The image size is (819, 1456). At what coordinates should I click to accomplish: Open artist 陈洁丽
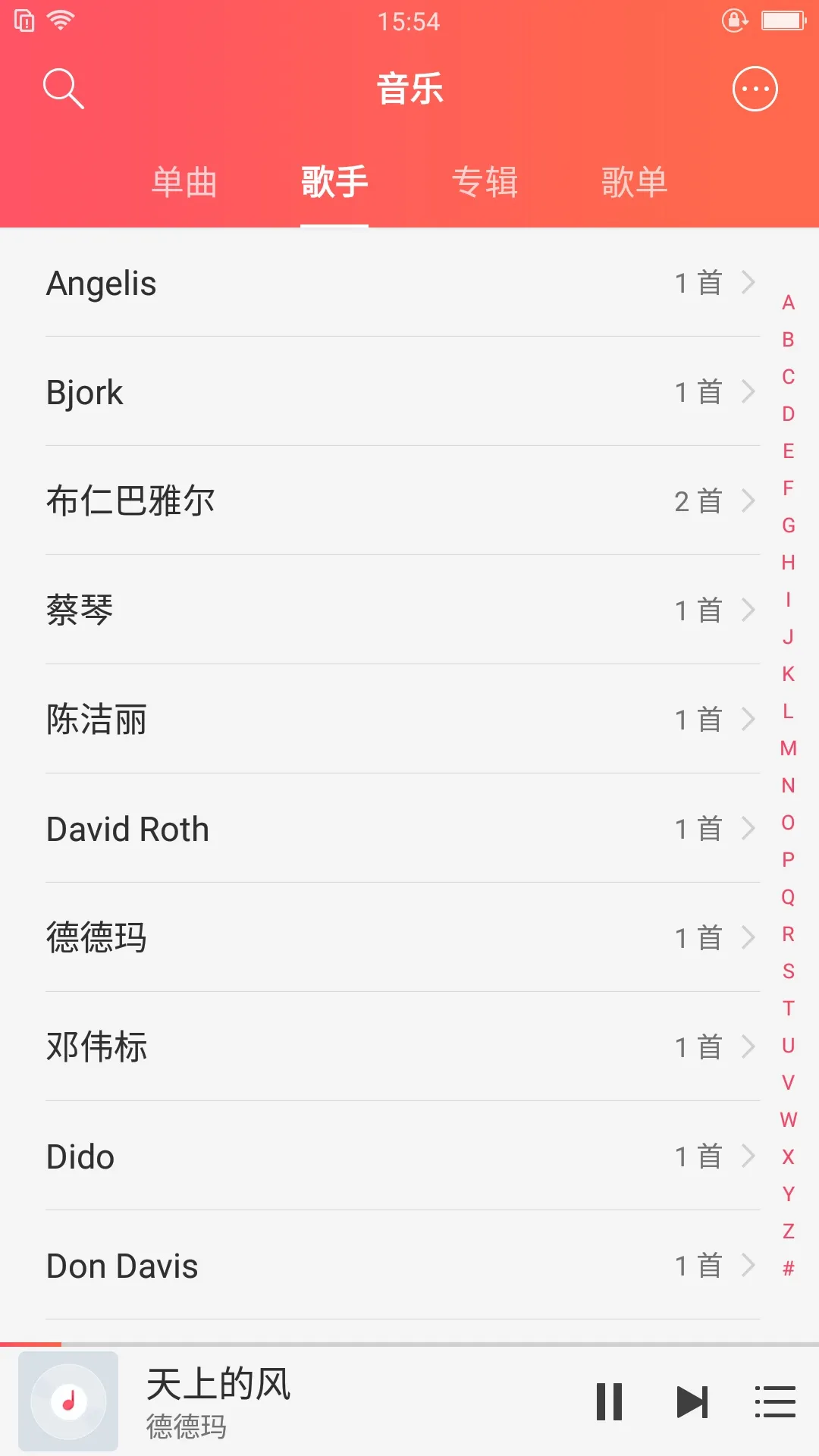tap(403, 720)
